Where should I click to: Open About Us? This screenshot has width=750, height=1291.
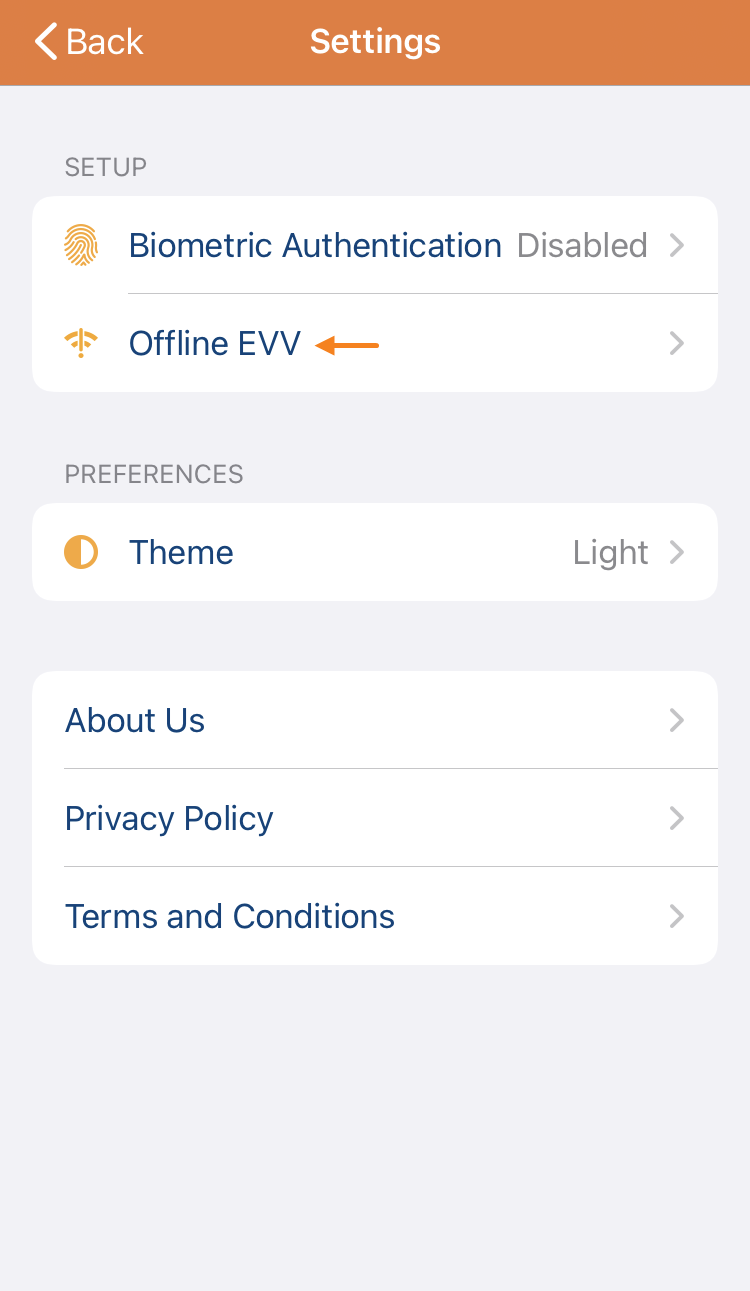134,720
